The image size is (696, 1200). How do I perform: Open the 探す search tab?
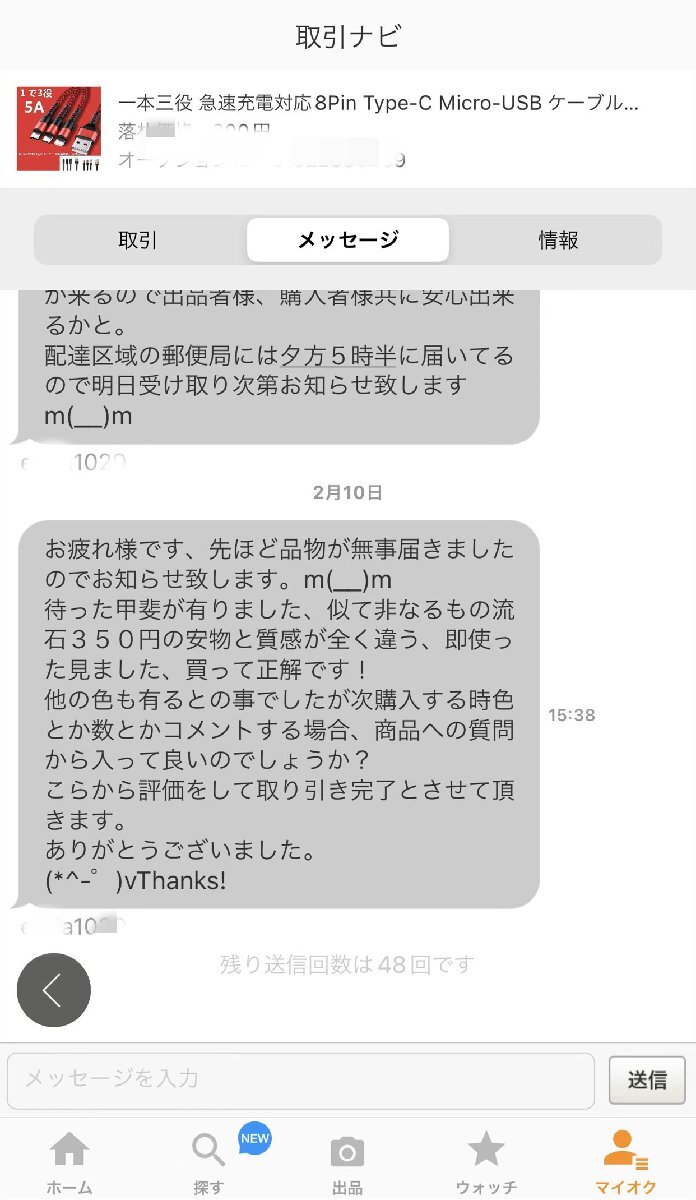coord(209,1162)
